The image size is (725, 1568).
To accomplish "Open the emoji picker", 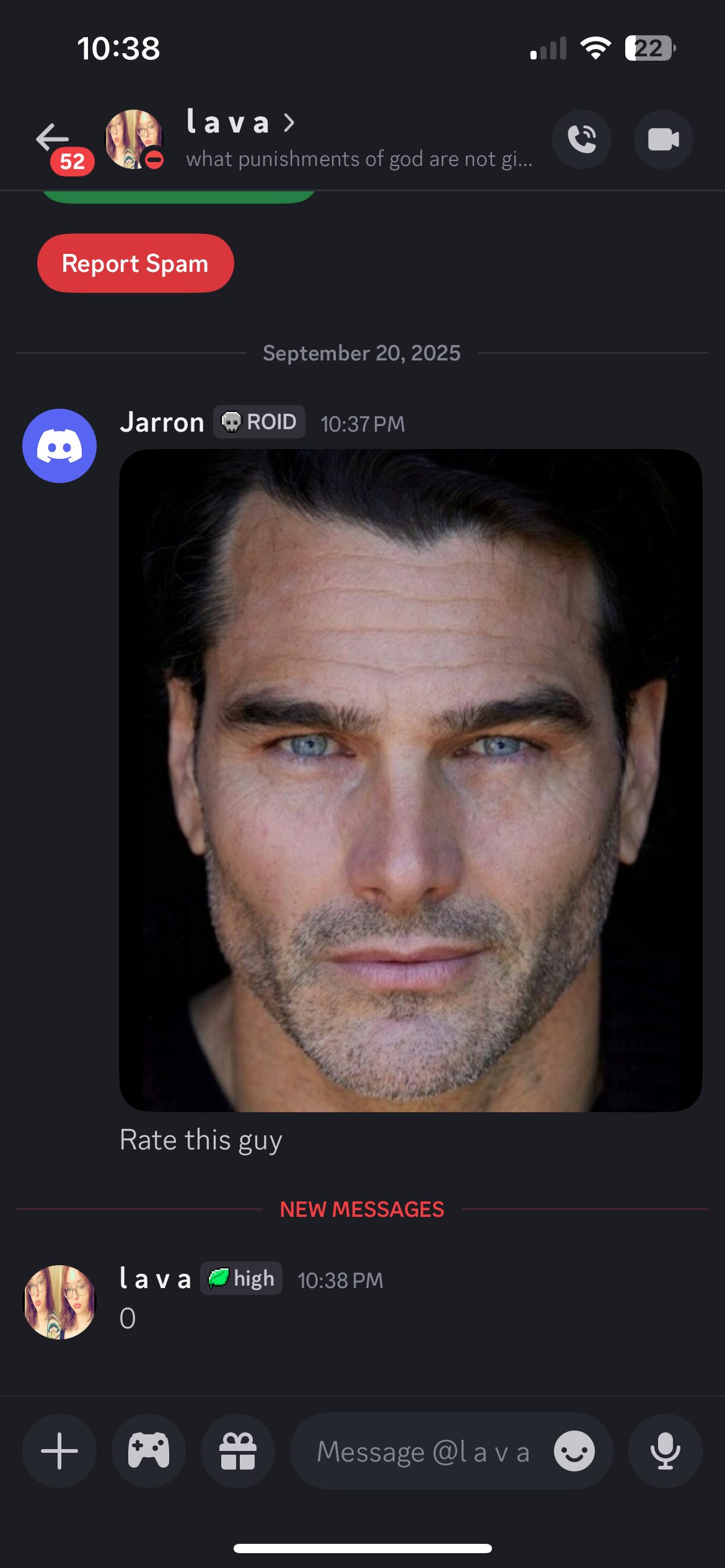I will [x=574, y=1451].
